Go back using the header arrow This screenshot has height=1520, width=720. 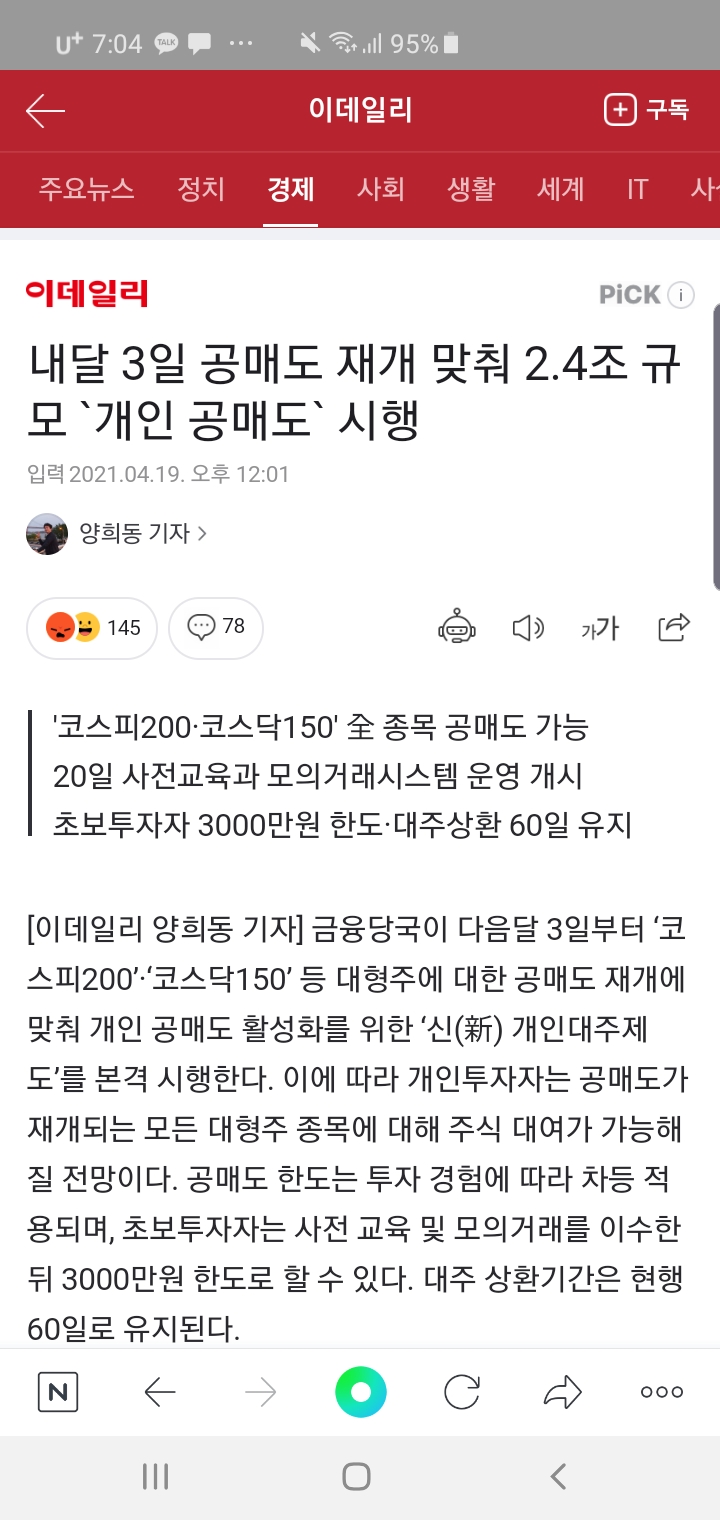pos(45,111)
